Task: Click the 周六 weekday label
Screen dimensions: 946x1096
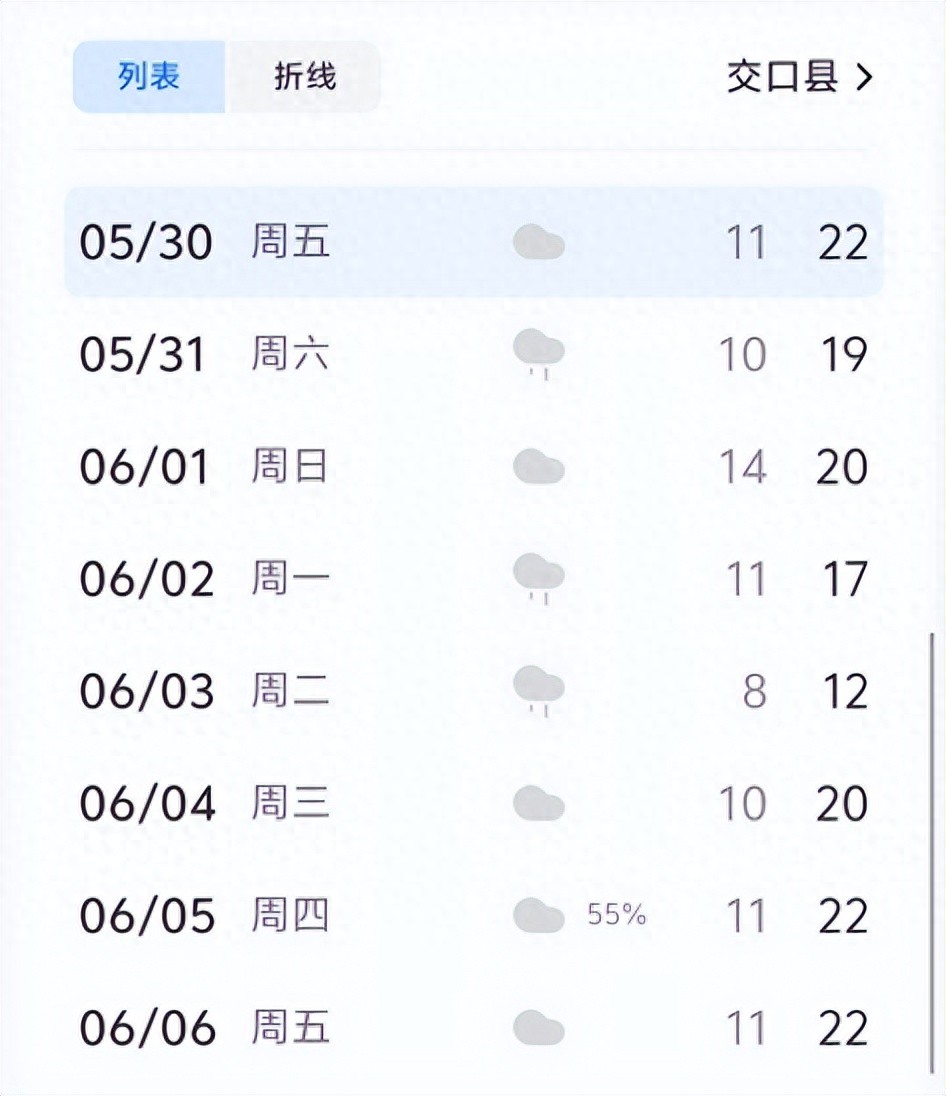Action: tap(289, 354)
